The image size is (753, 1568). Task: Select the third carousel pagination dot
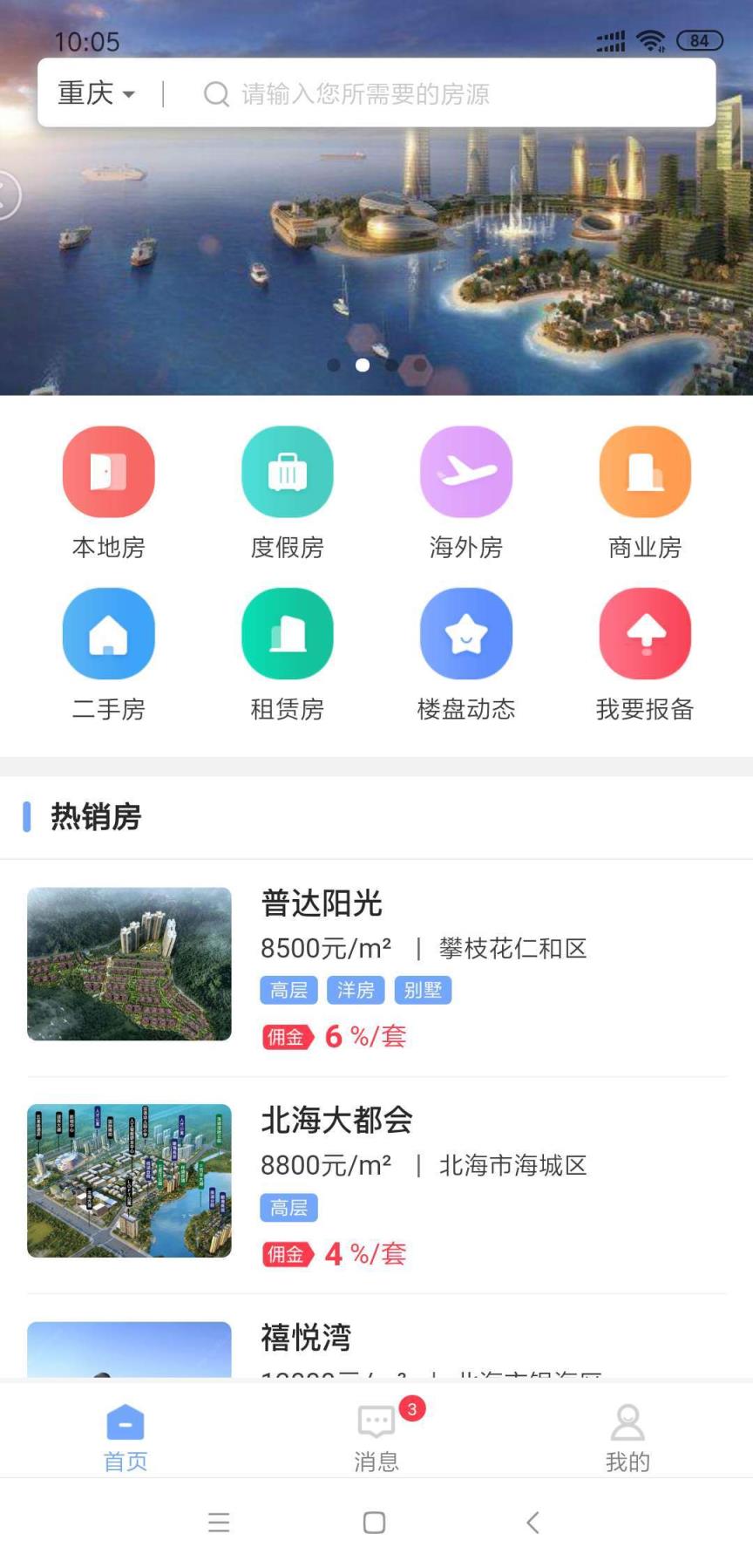pyautogui.click(x=392, y=365)
